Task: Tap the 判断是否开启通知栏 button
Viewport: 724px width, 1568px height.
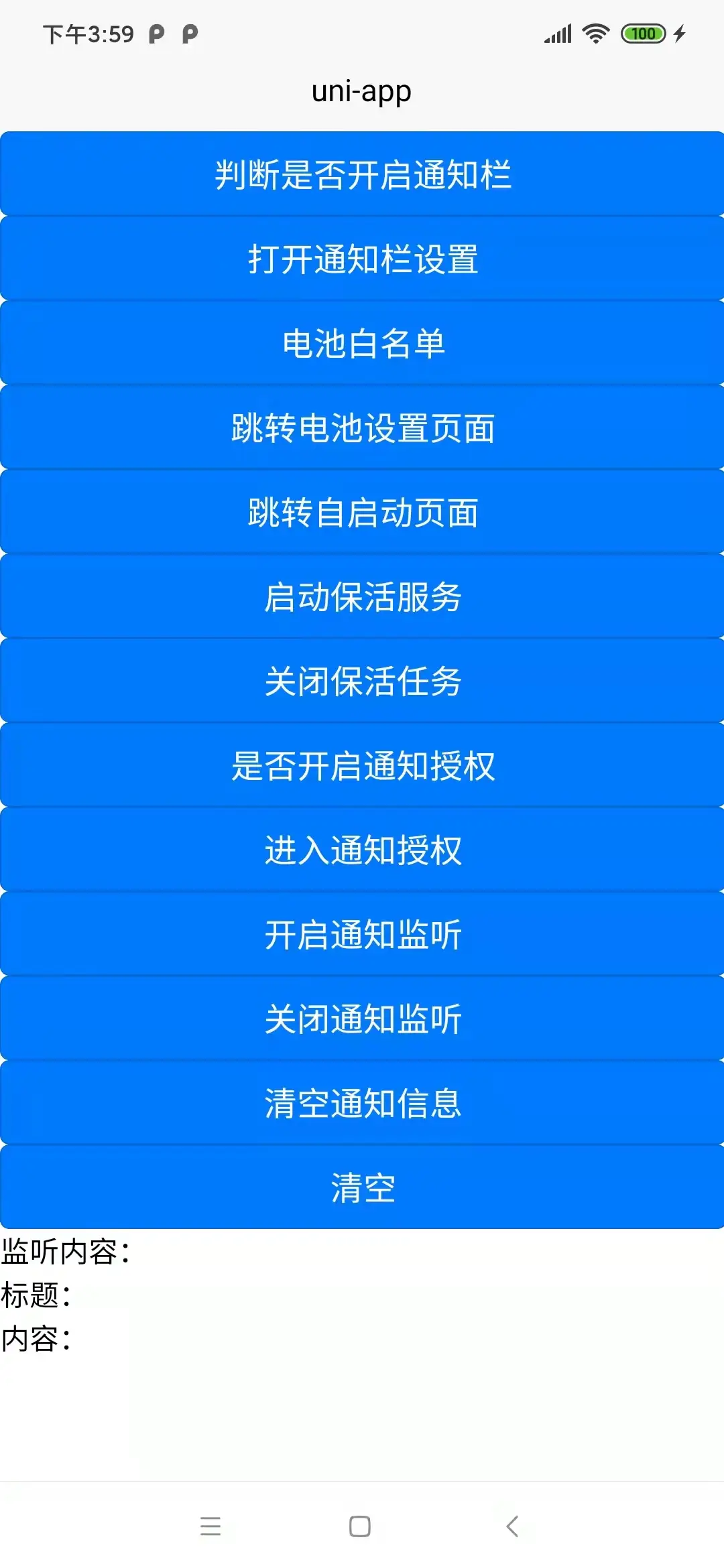Action: point(362,174)
